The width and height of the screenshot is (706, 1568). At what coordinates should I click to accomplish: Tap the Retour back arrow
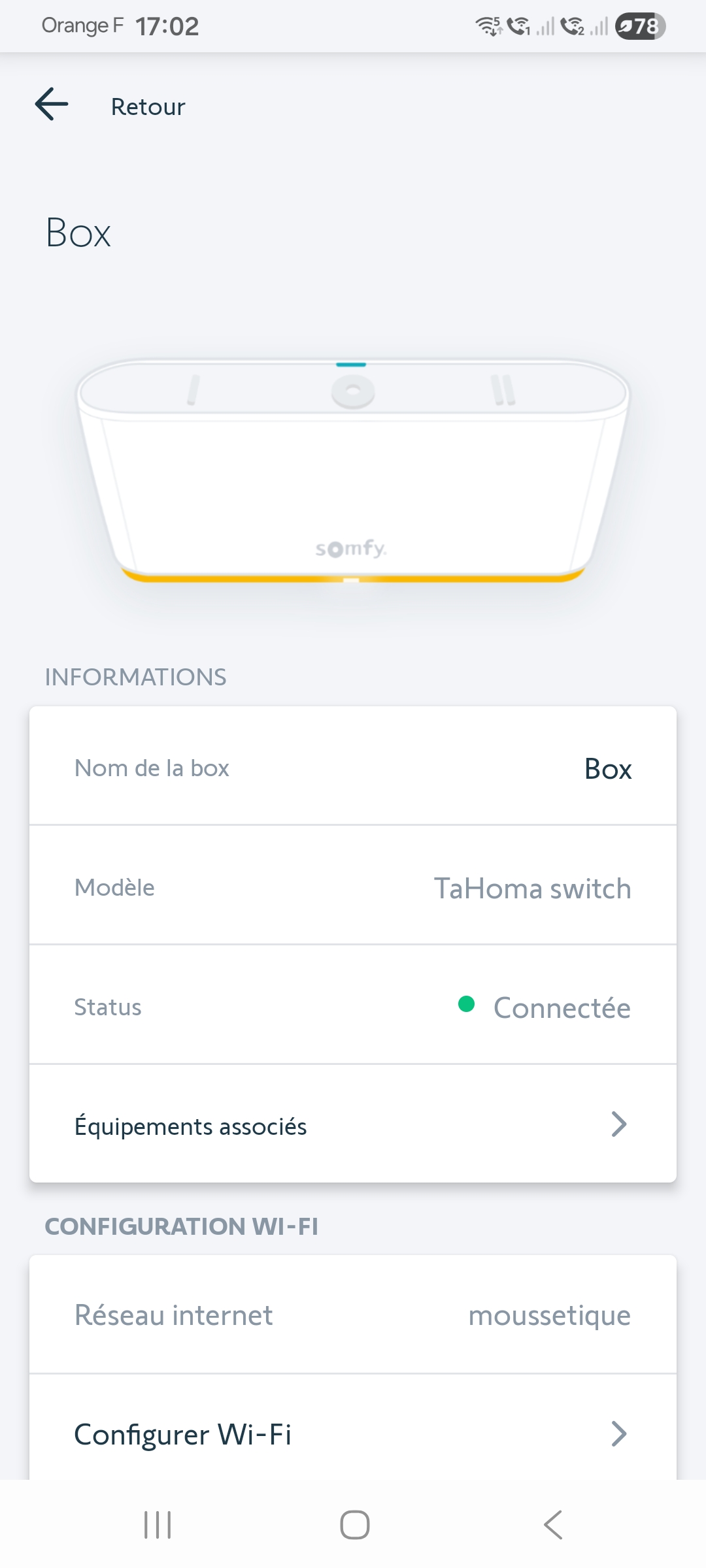pos(52,105)
